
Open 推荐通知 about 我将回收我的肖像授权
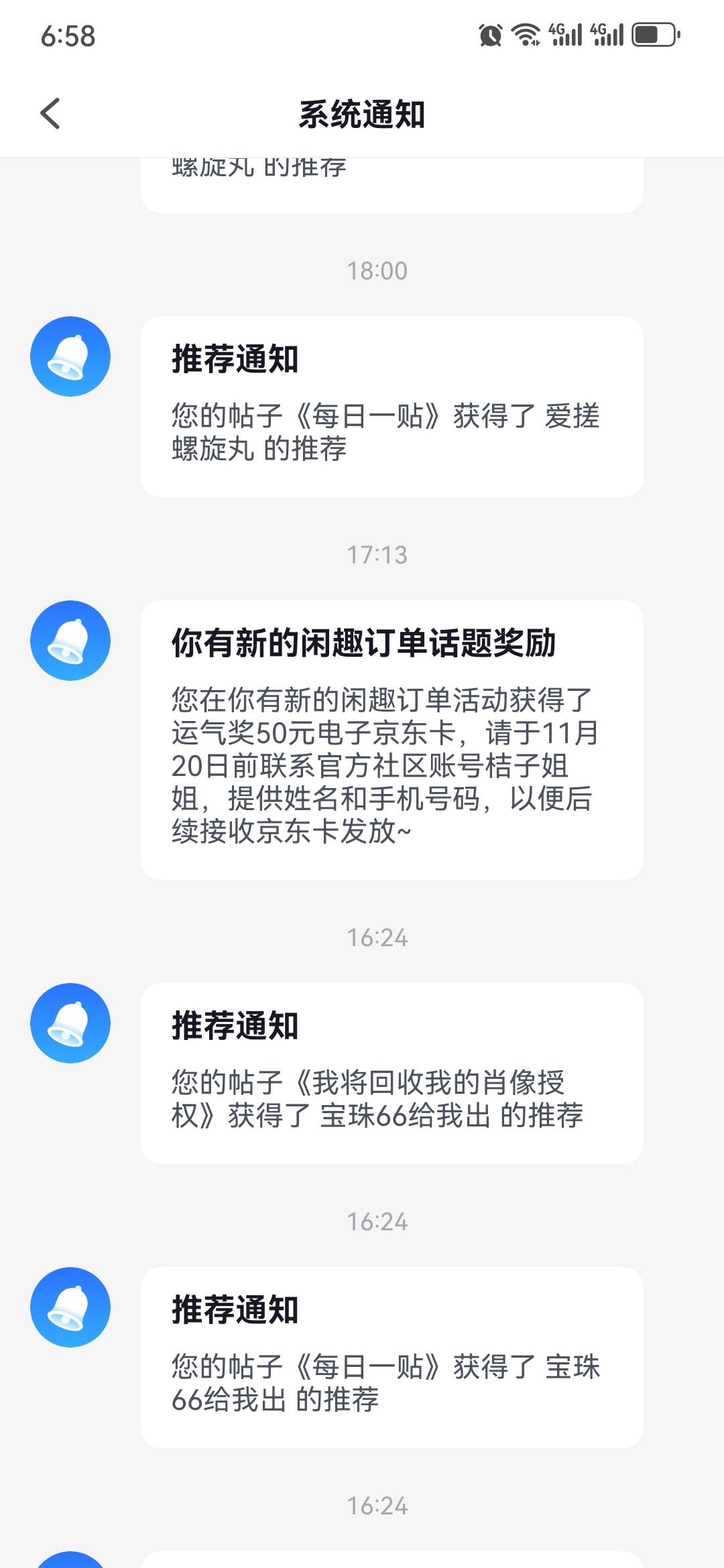(391, 1073)
